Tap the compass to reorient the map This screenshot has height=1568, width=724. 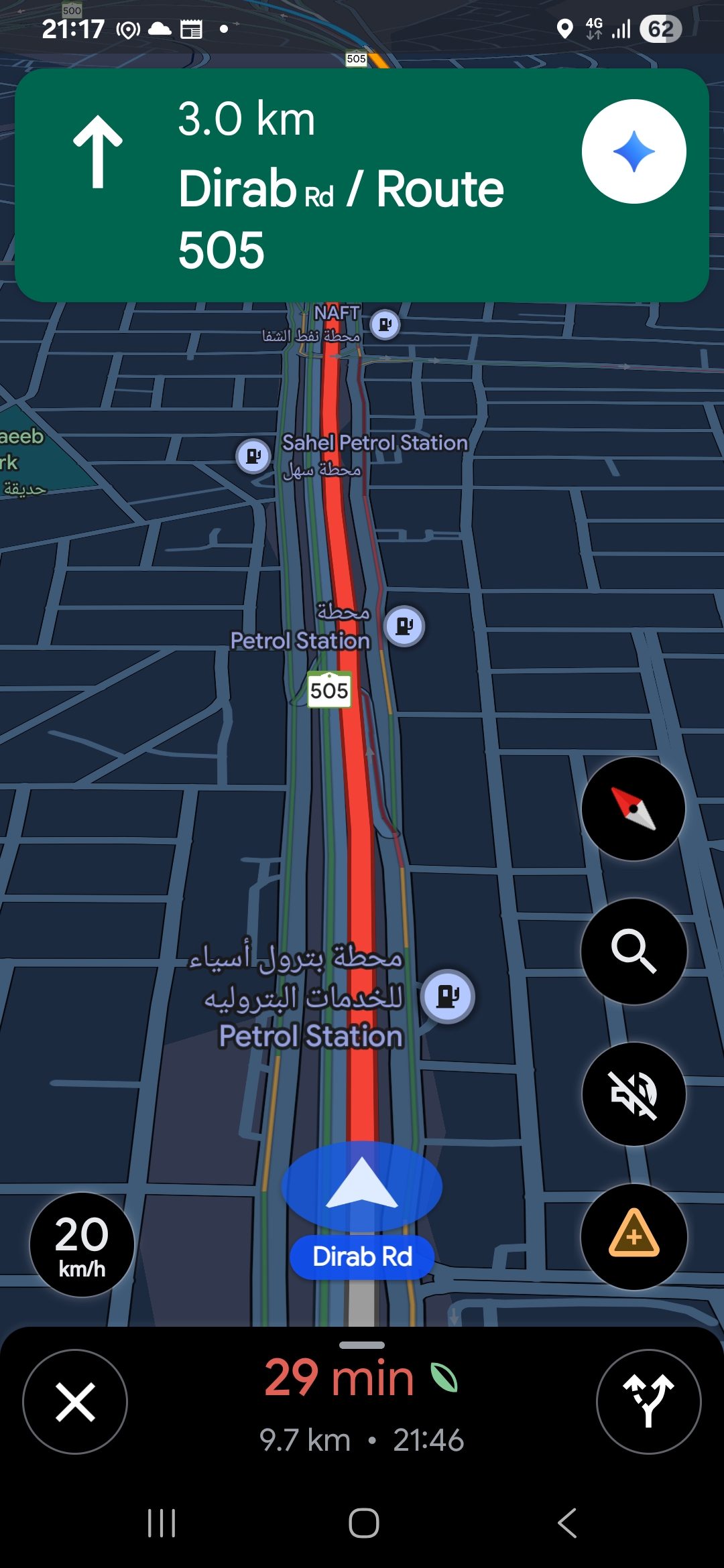[x=633, y=809]
